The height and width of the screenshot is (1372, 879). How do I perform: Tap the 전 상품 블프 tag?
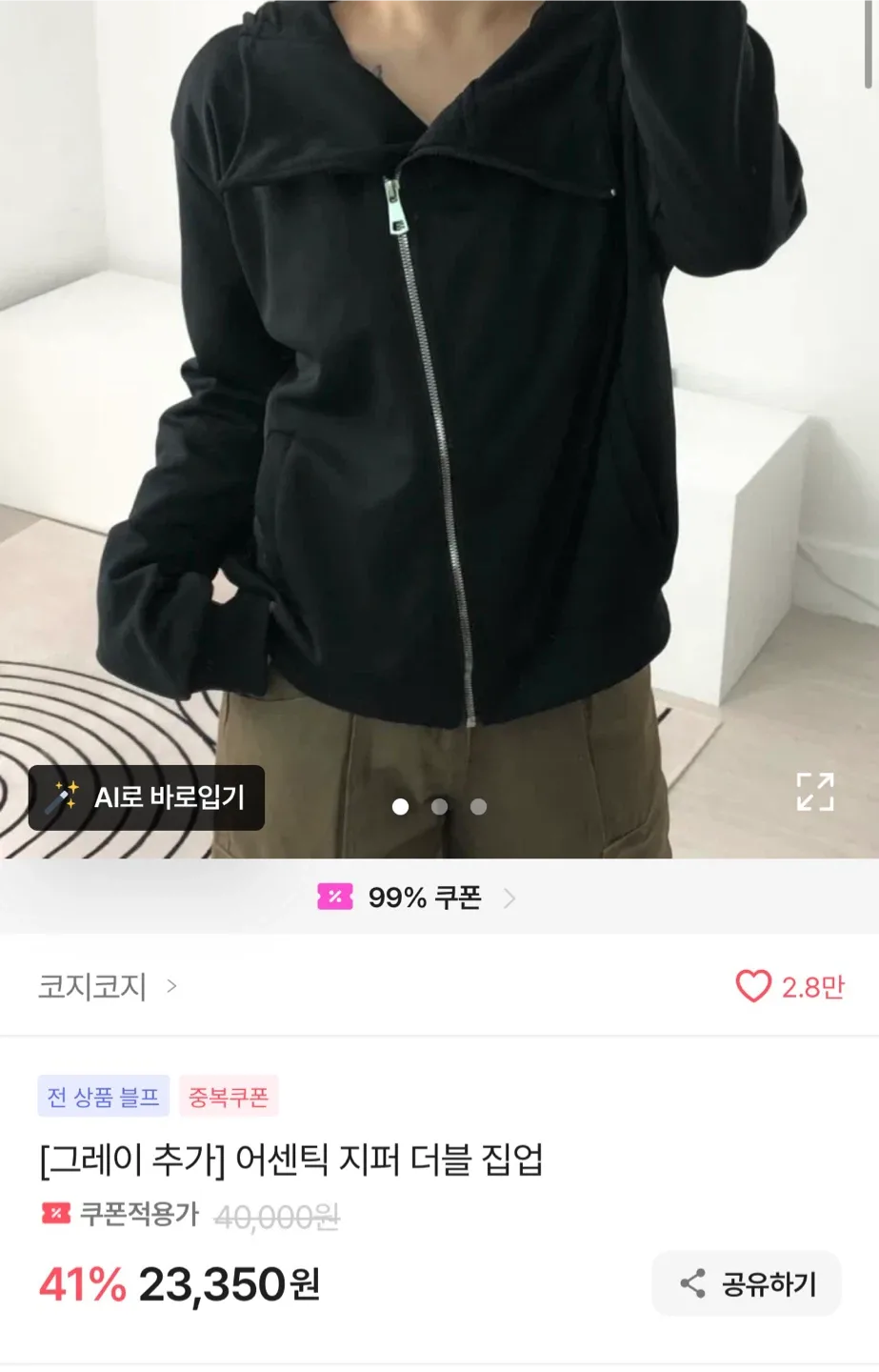(x=104, y=1097)
